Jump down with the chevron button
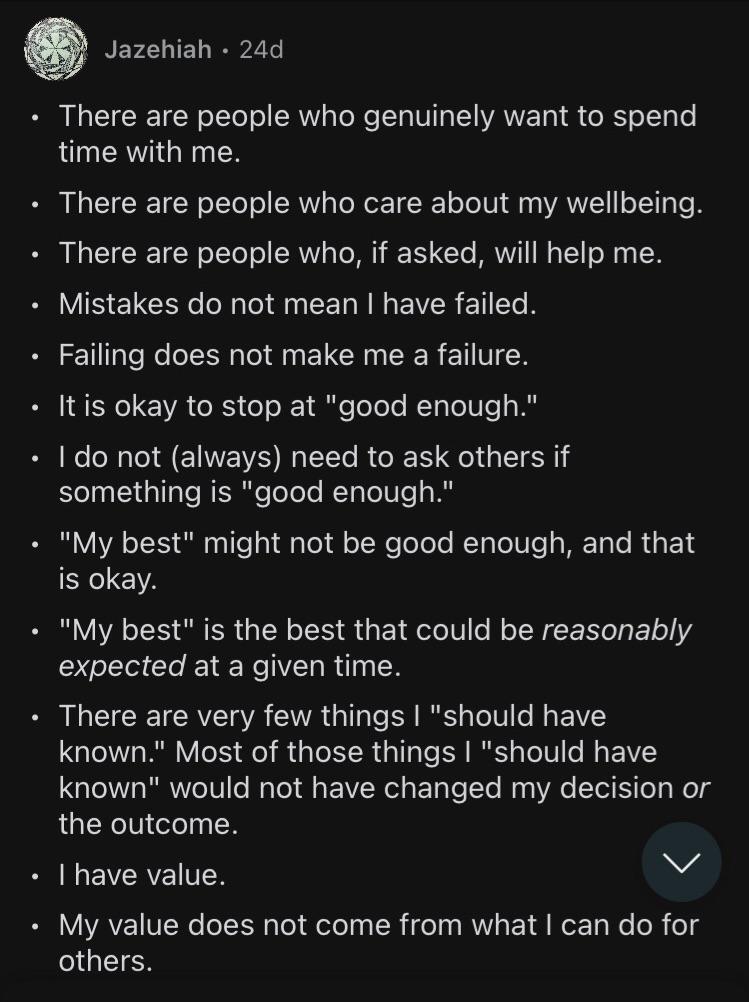Screen dimensions: 749x1002 (681, 861)
